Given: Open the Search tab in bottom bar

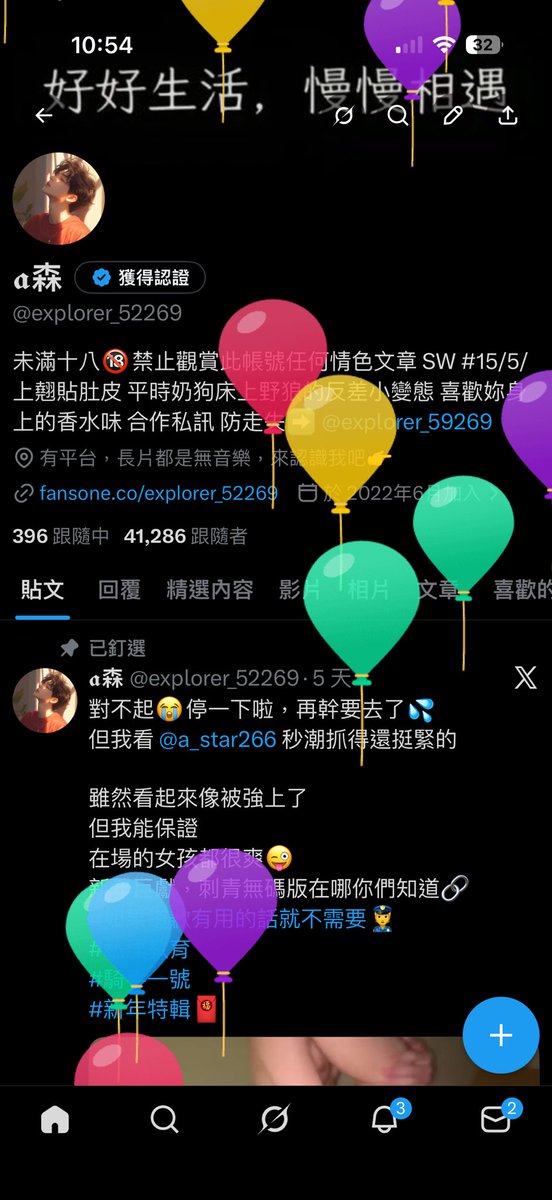Looking at the screenshot, I should tap(164, 1119).
